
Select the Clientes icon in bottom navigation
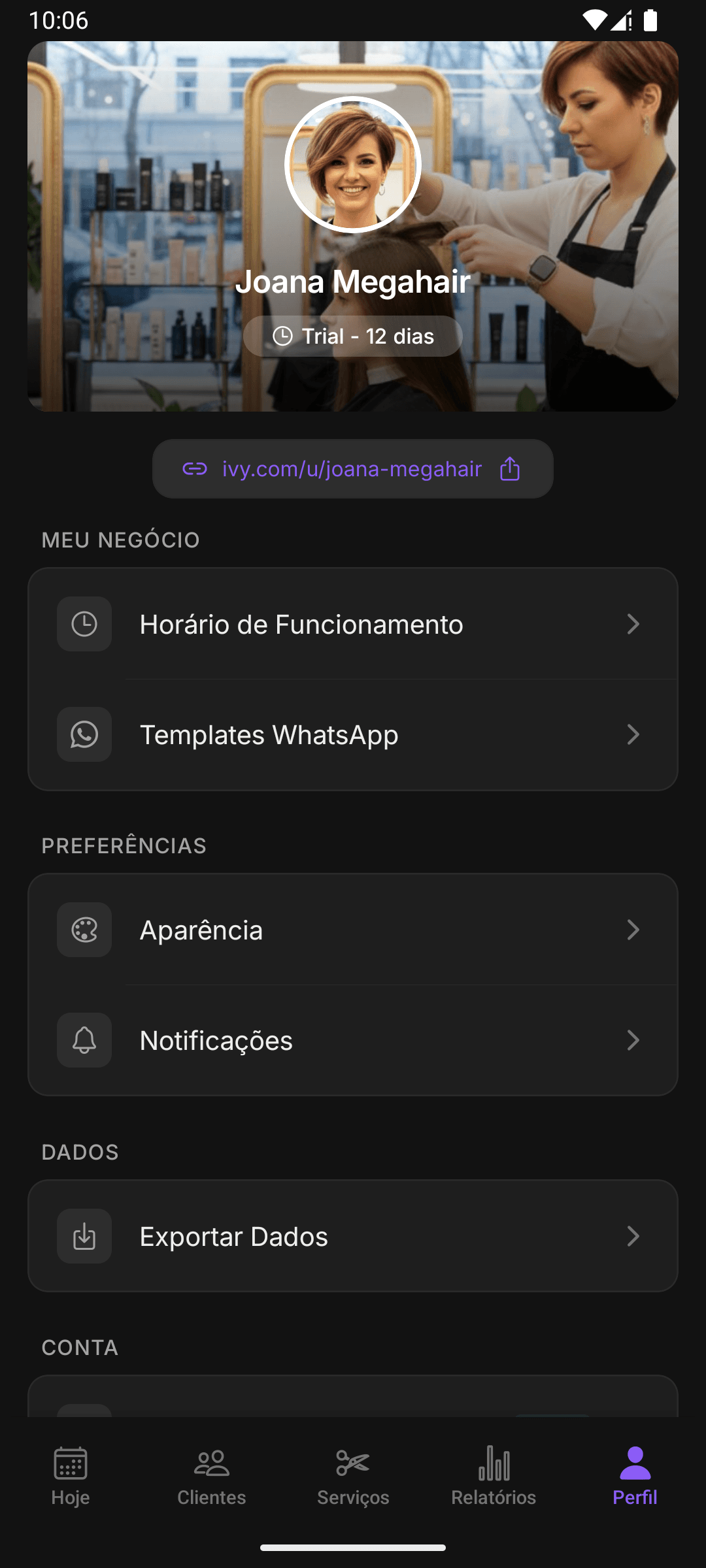(x=211, y=1470)
